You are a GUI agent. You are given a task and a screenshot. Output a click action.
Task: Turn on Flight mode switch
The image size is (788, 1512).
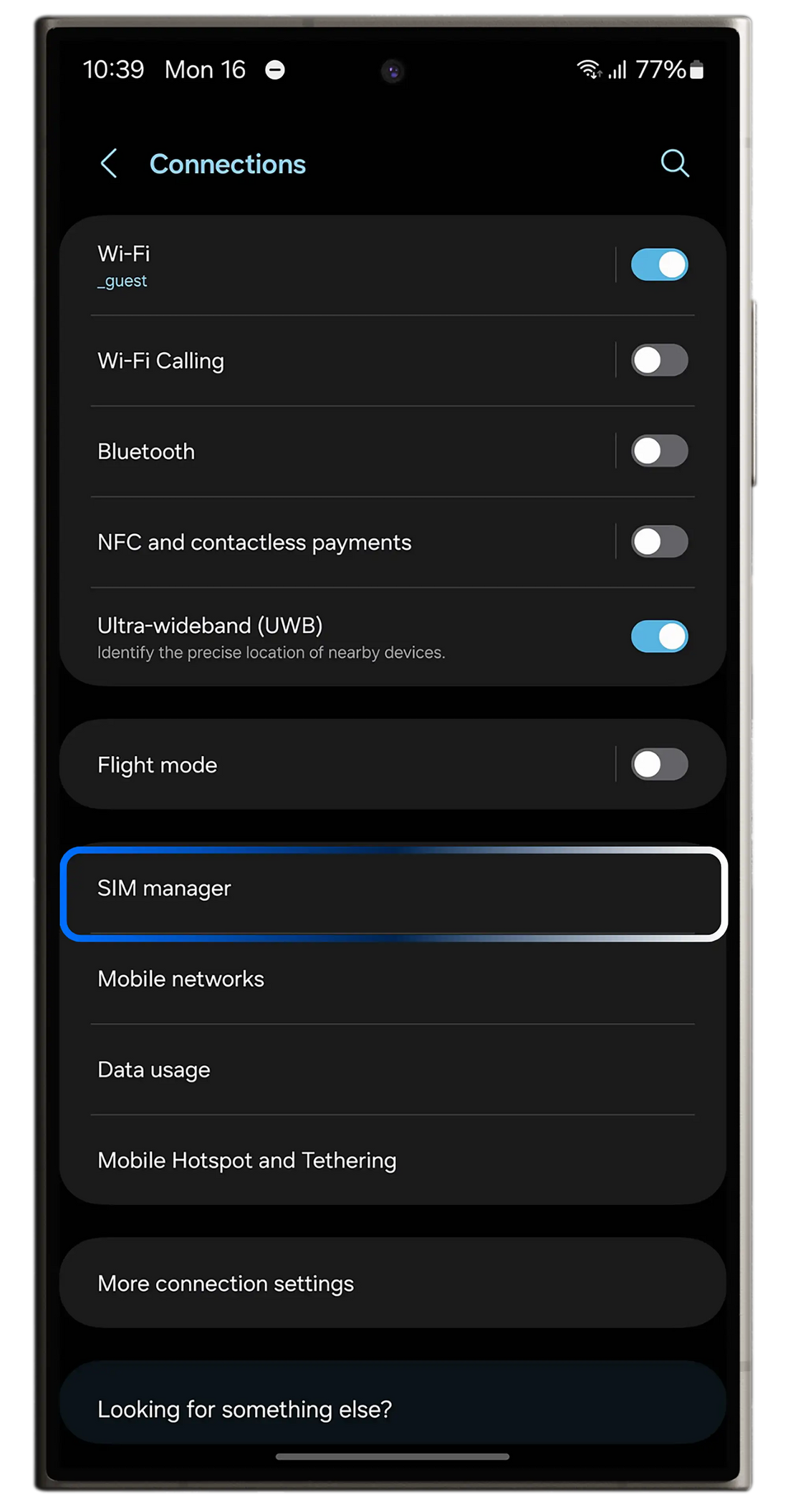659,765
